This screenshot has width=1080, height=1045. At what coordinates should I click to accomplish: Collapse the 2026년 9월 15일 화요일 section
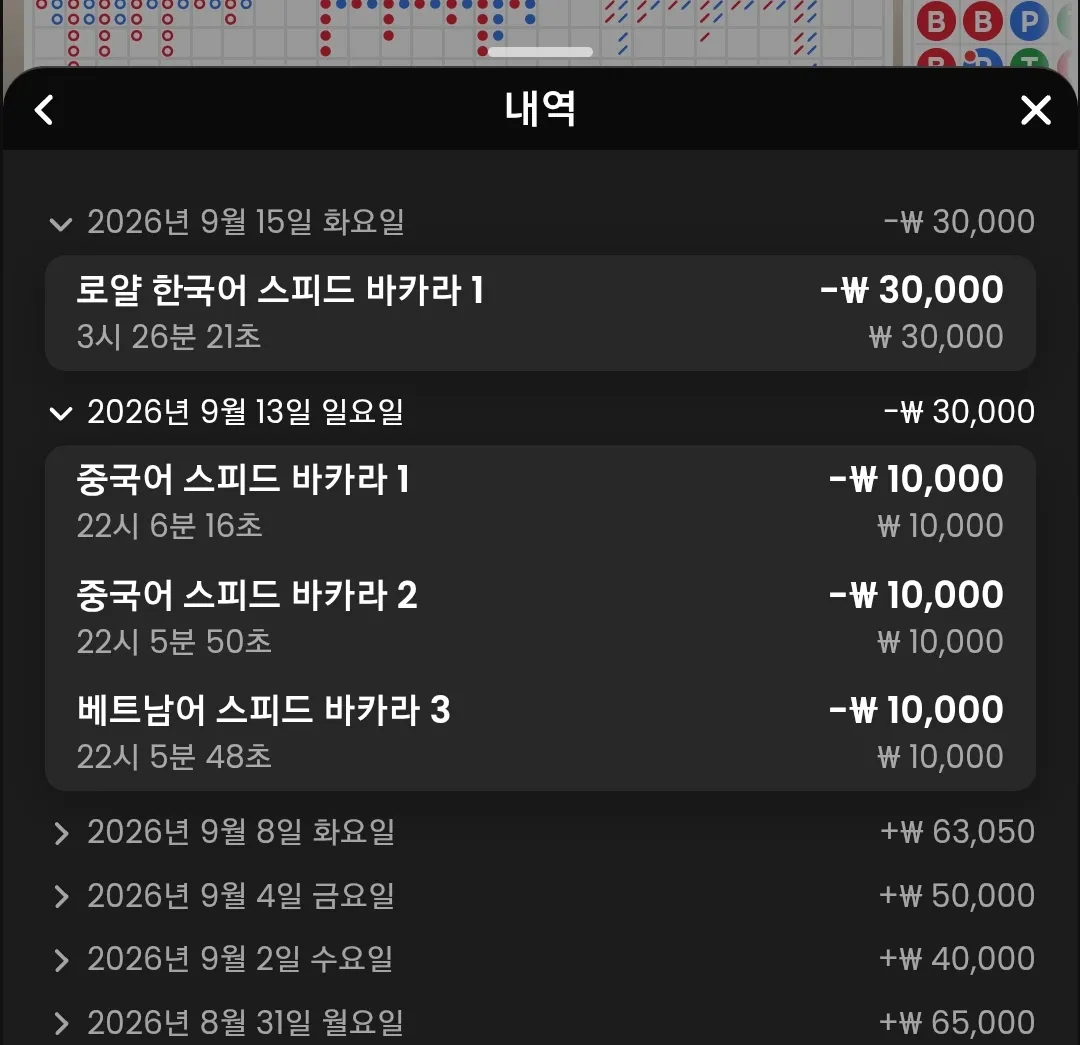pos(540,222)
